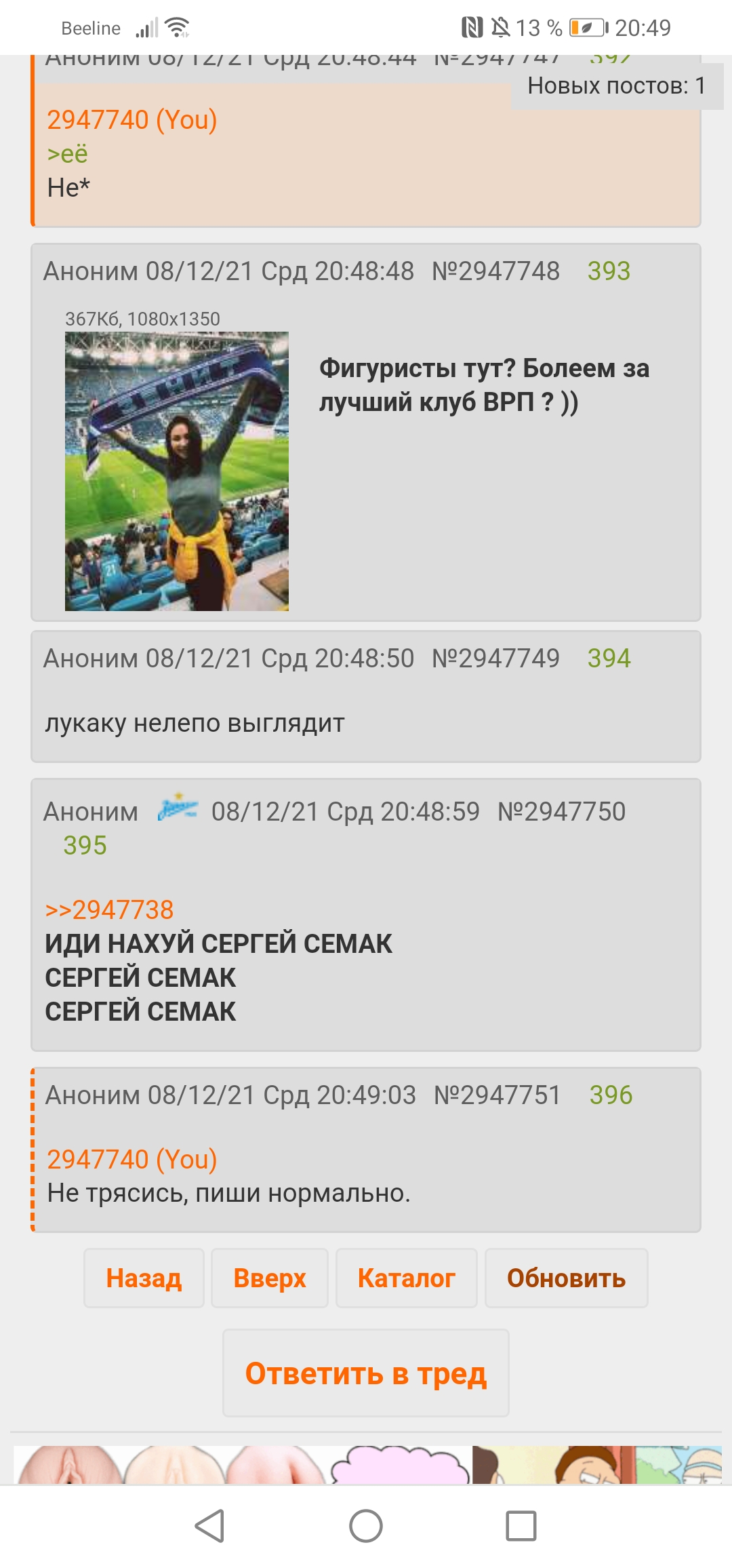Screen dimensions: 732x1568
Task: Refresh the thread with Обновить
Action: 566,1278
